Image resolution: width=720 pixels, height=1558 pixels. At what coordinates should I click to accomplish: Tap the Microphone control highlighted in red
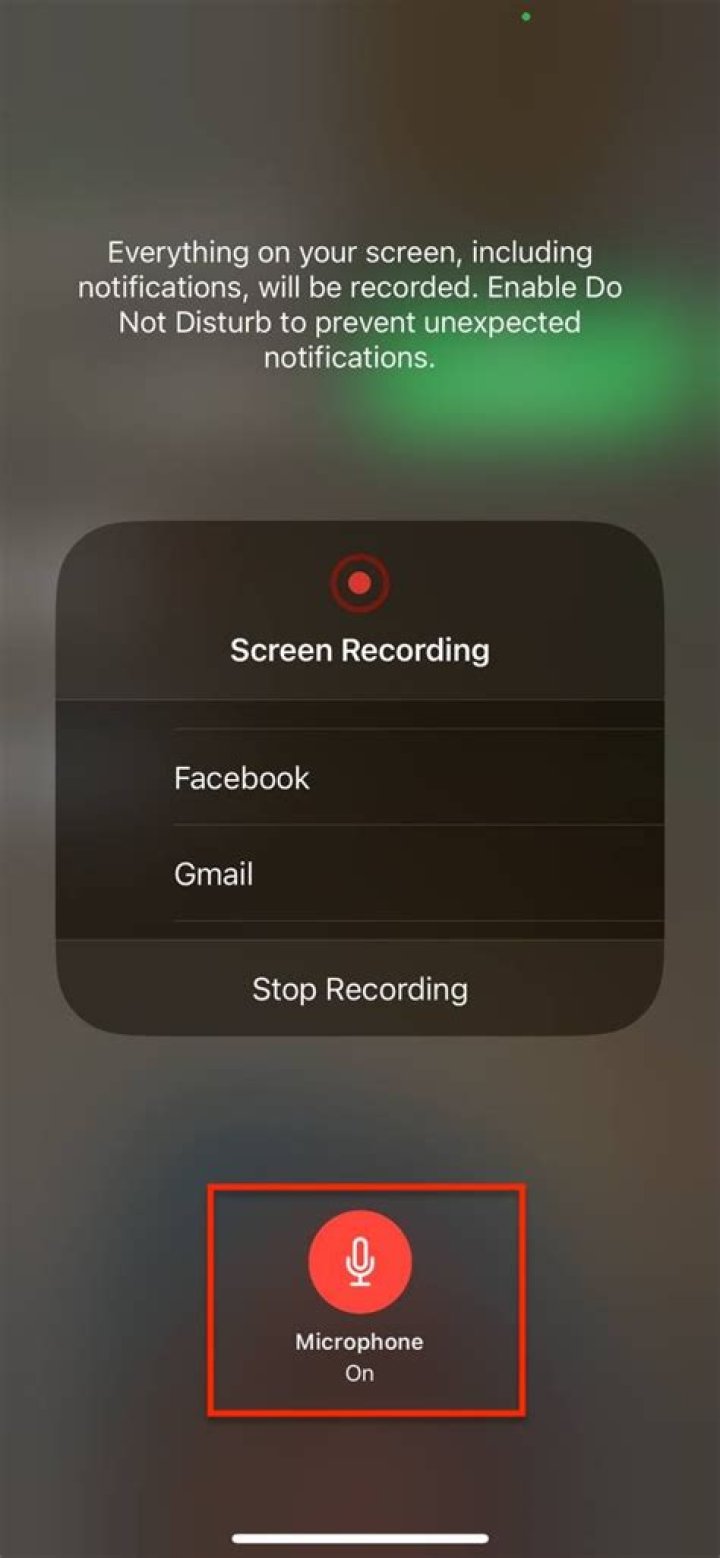click(359, 1298)
